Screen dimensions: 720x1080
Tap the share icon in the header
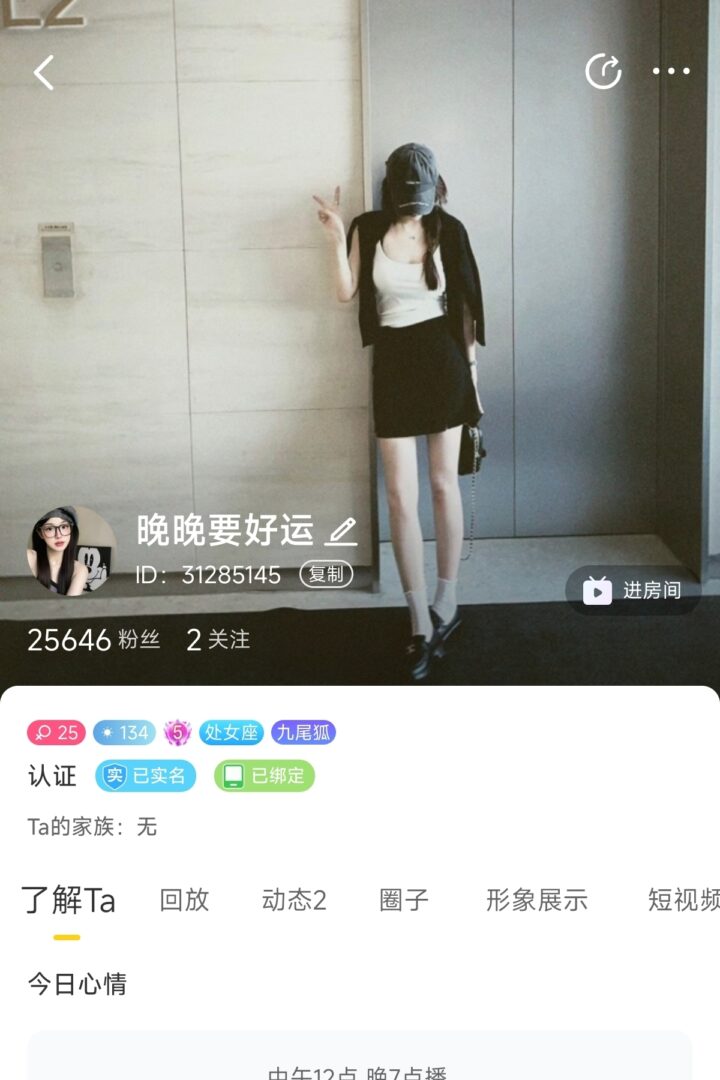pos(603,71)
